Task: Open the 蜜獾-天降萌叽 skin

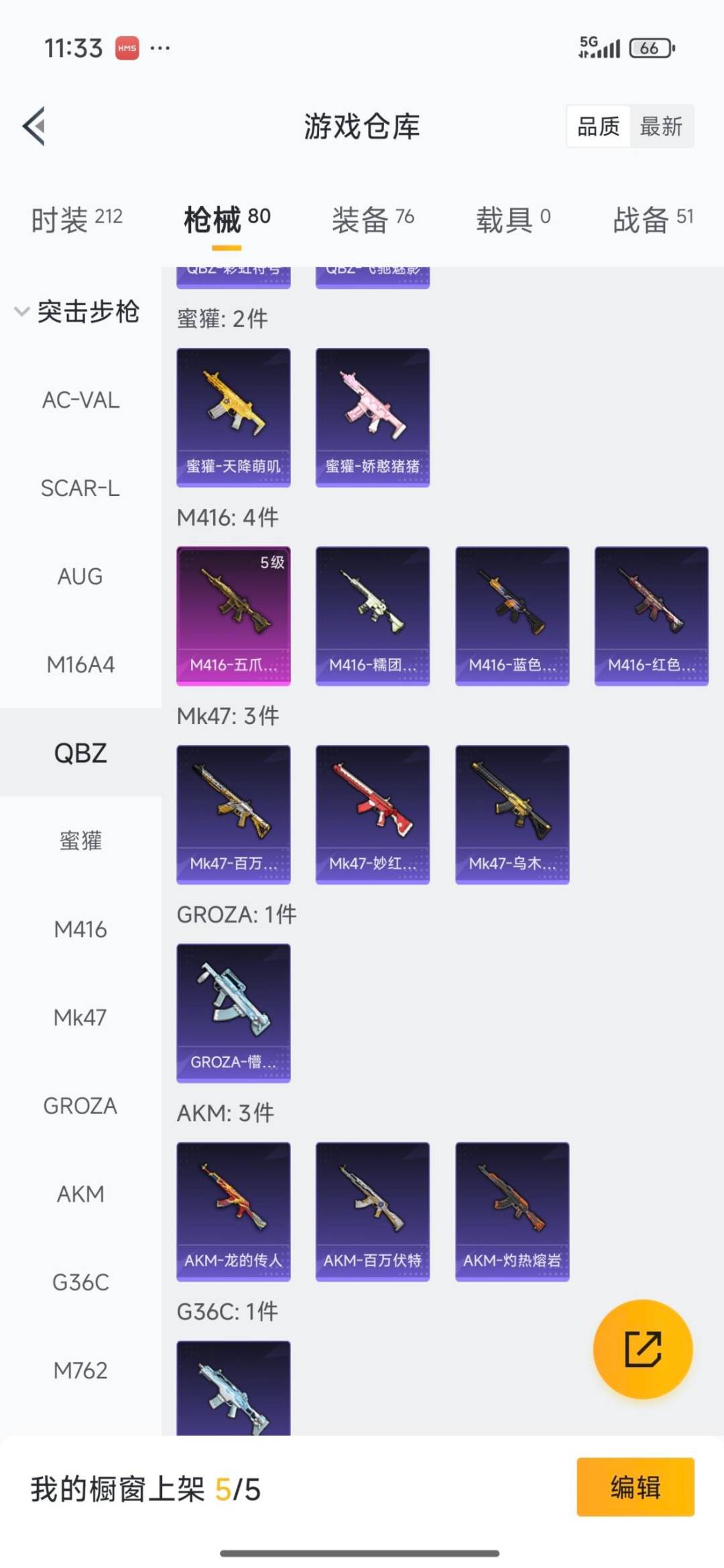Action: (233, 416)
